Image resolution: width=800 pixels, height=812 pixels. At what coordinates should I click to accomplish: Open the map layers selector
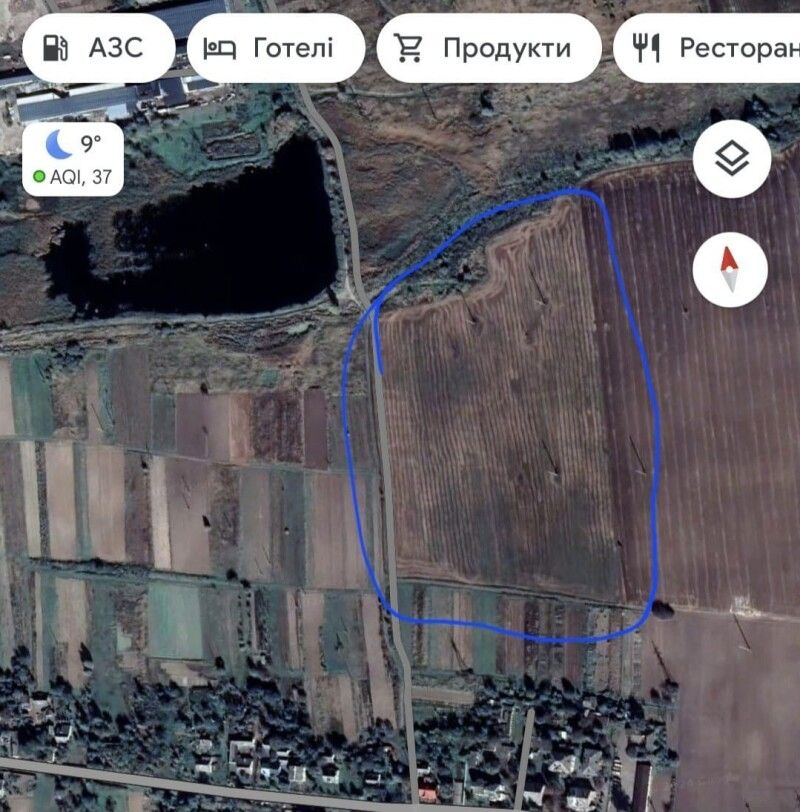tap(732, 159)
